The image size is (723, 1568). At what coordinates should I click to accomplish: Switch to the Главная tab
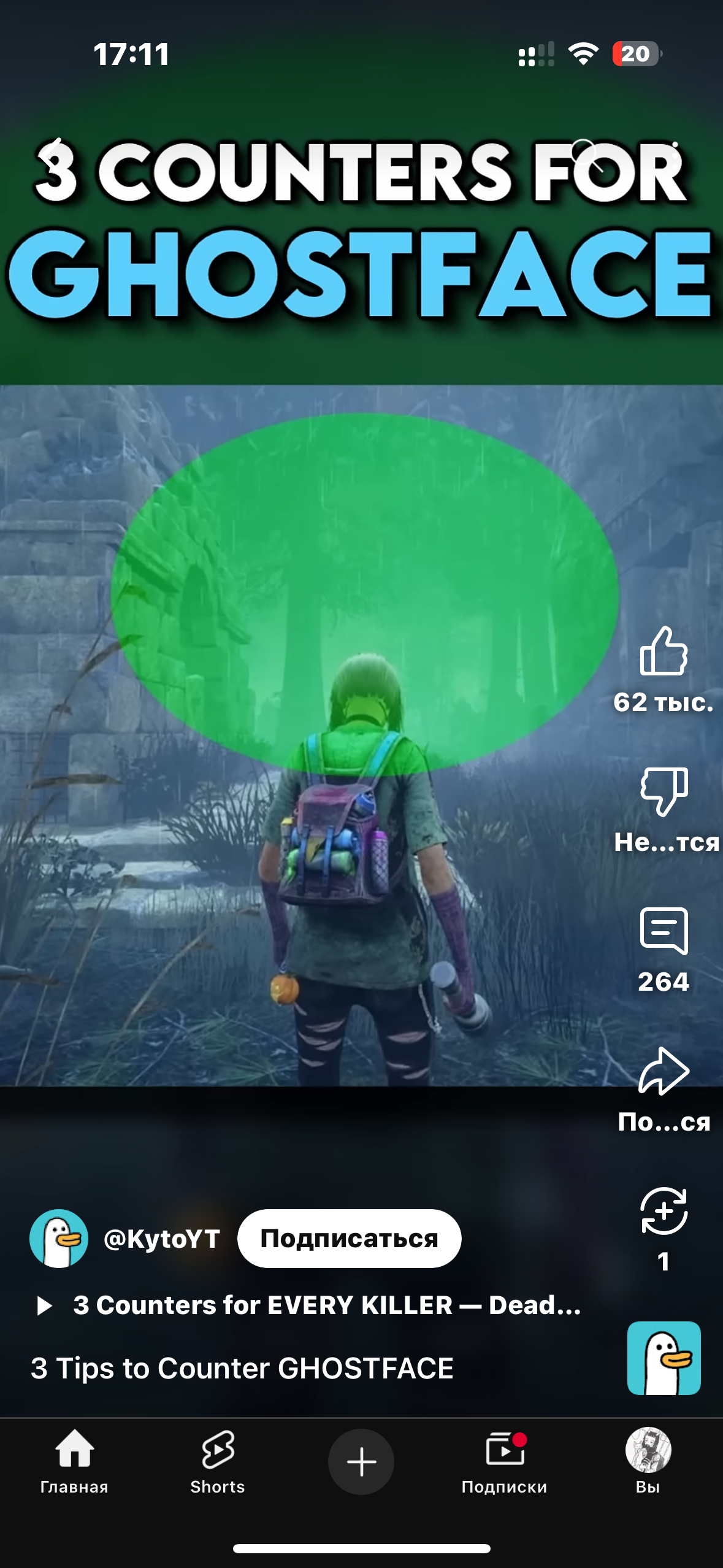(74, 1461)
